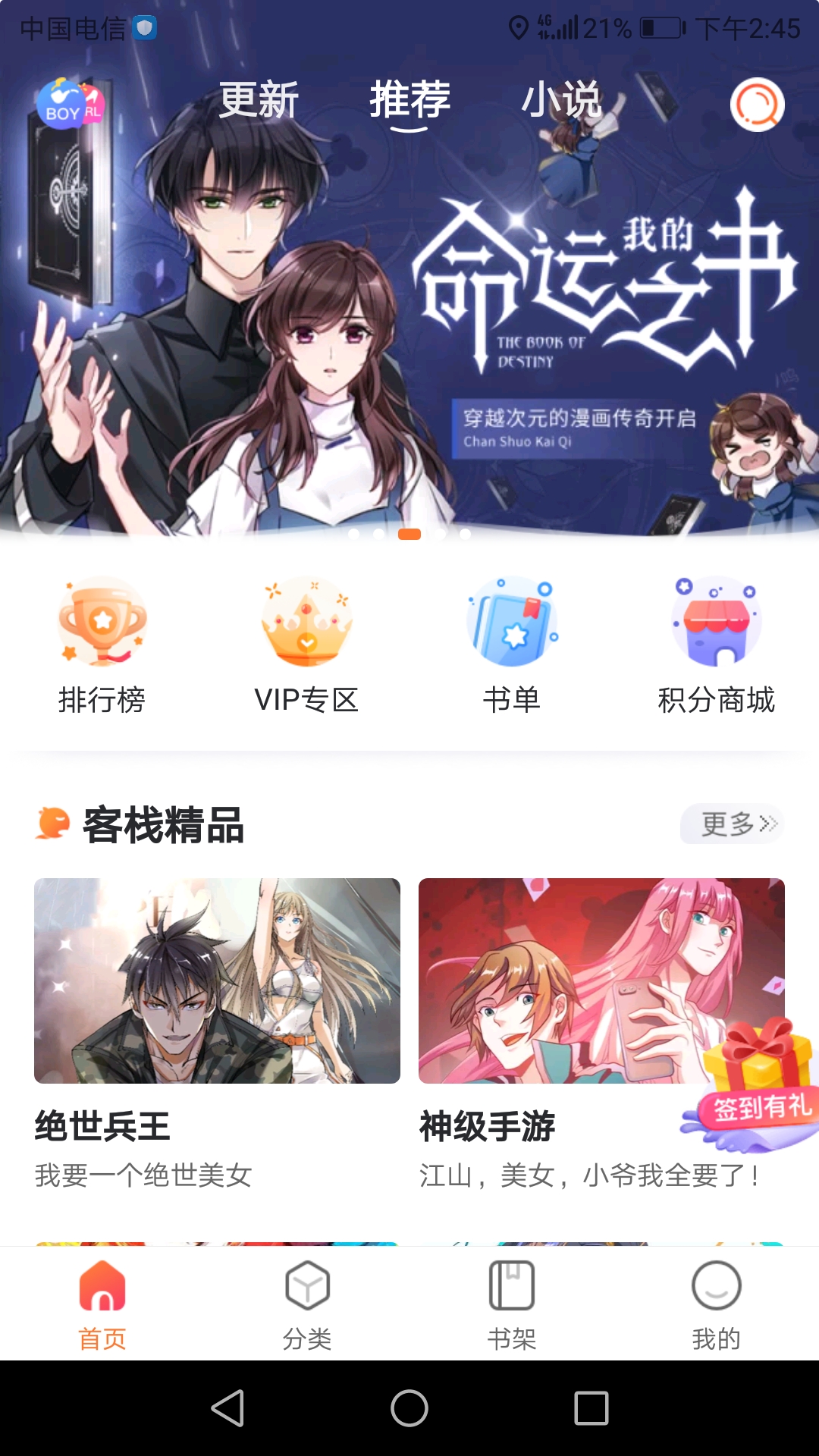Screen dimensions: 819x1456
Task: Go to the 小说 tab
Action: click(x=561, y=100)
